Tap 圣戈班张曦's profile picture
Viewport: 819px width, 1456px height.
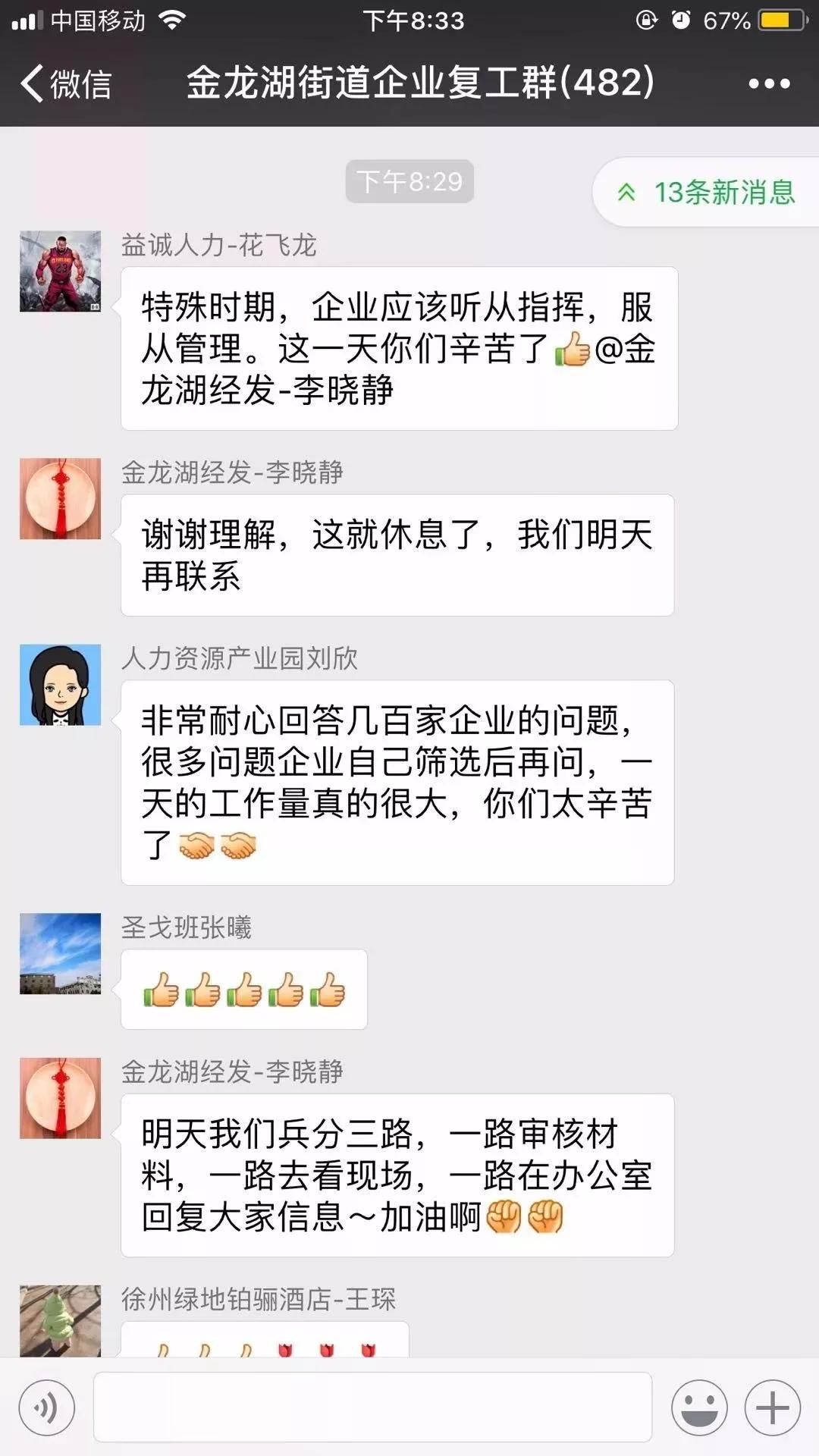[60, 954]
